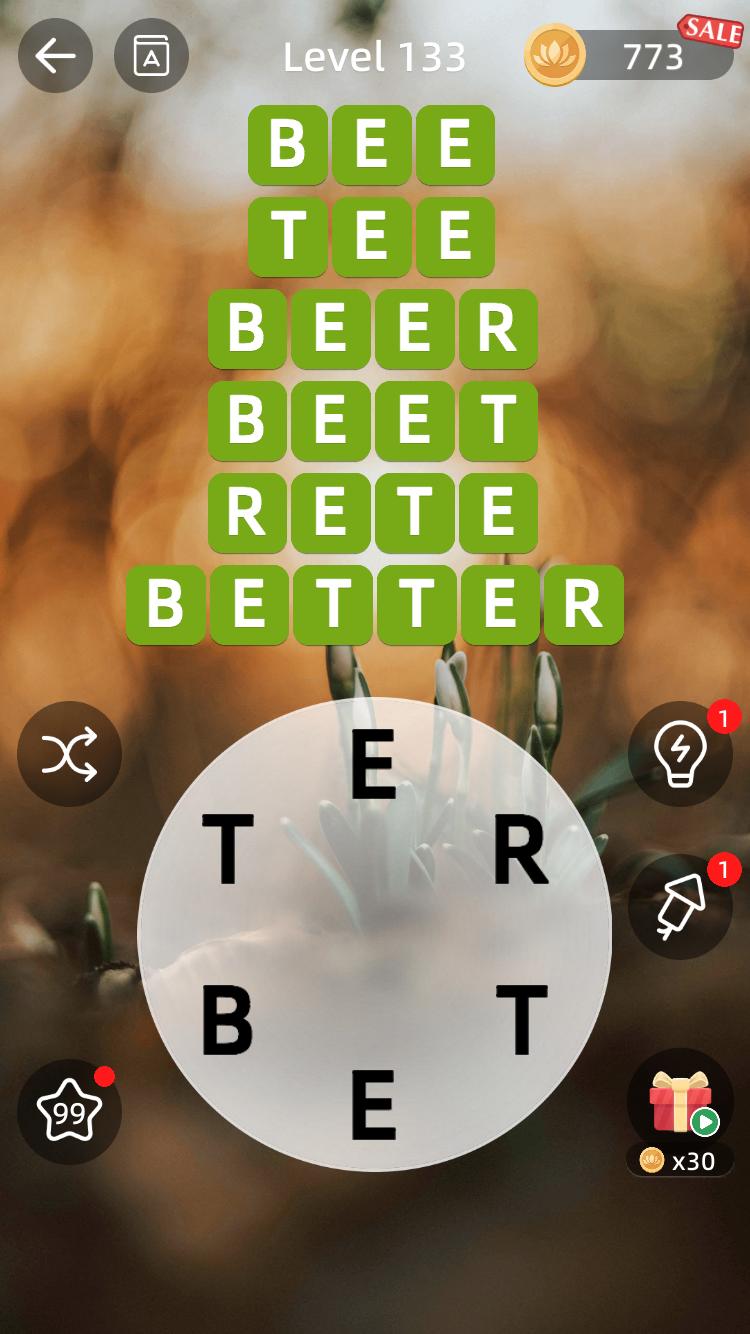This screenshot has height=1334, width=750.
Task: Shuffle the letters in the wheel
Action: click(69, 754)
